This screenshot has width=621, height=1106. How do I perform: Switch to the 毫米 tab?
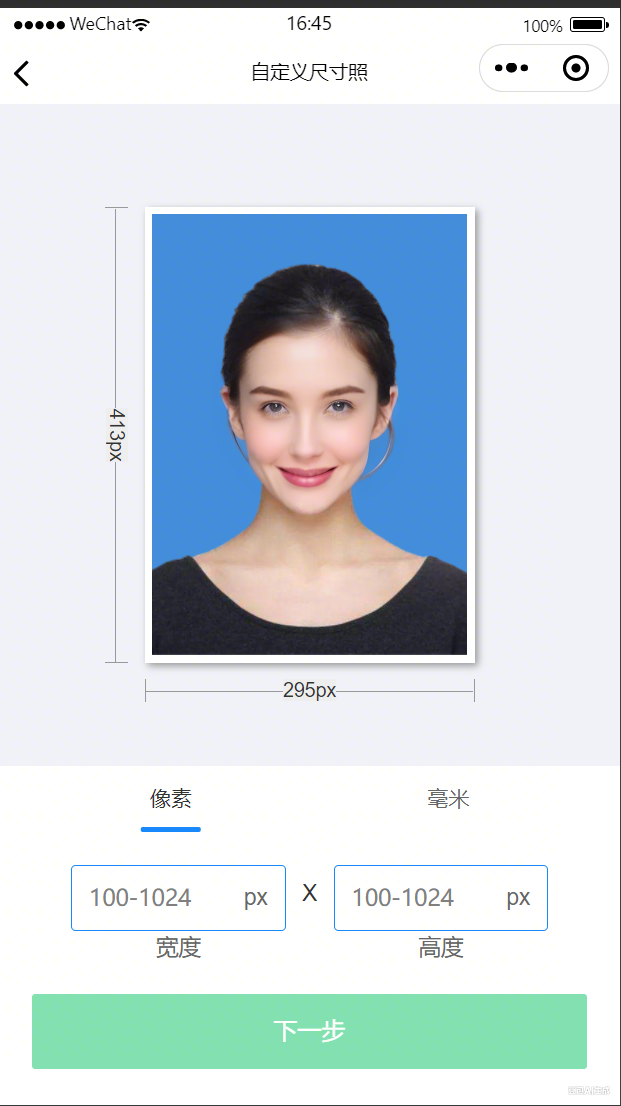tap(448, 799)
